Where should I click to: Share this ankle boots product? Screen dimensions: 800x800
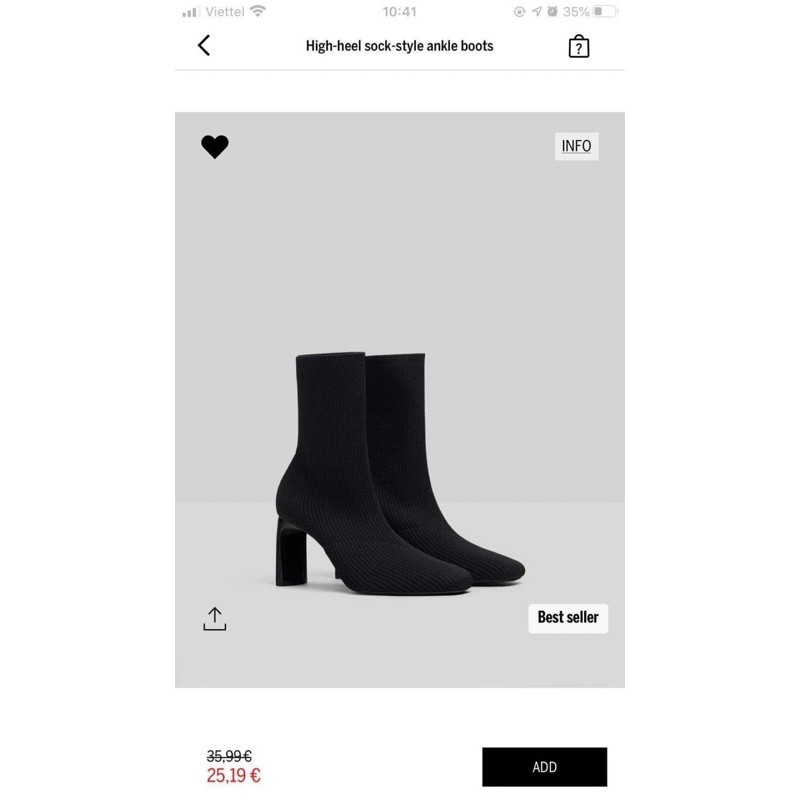click(215, 619)
